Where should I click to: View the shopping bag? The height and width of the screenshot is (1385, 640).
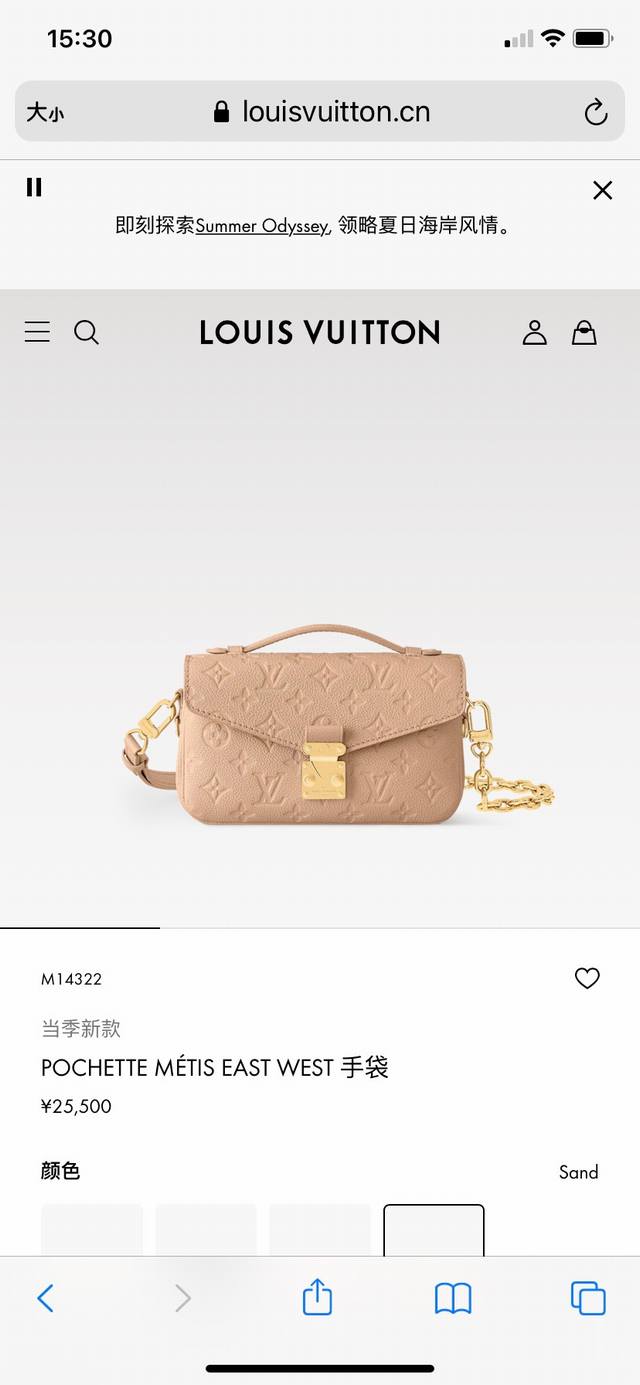pyautogui.click(x=584, y=332)
